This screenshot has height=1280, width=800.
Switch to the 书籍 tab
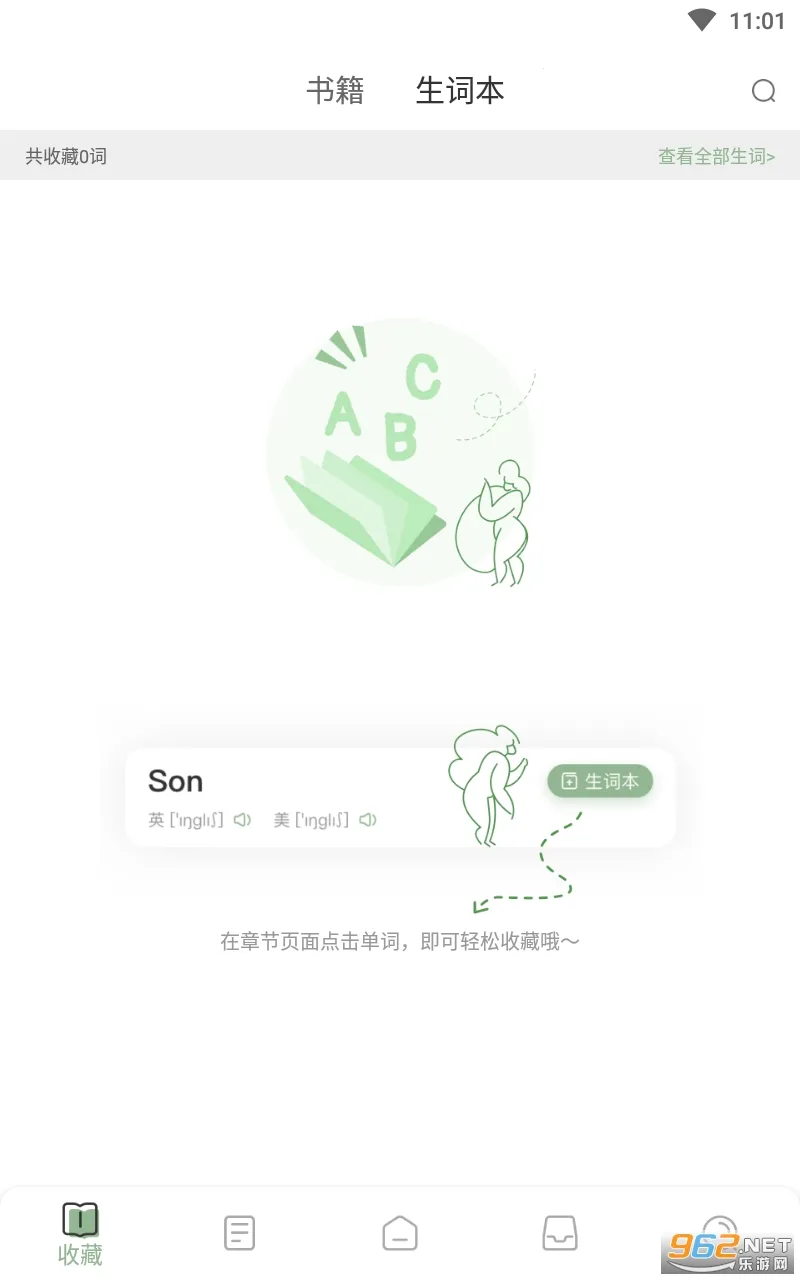pos(335,91)
